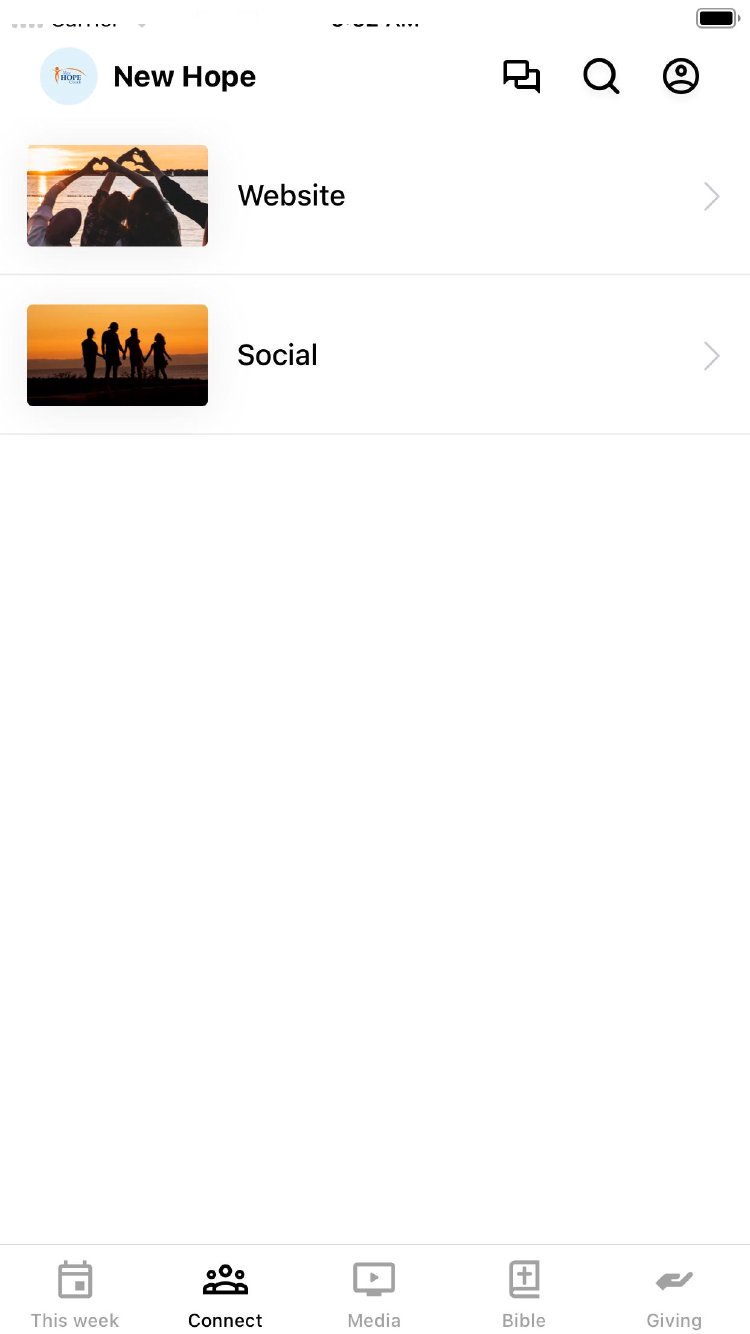Open the user profile icon
The image size is (750, 1334).
681,77
